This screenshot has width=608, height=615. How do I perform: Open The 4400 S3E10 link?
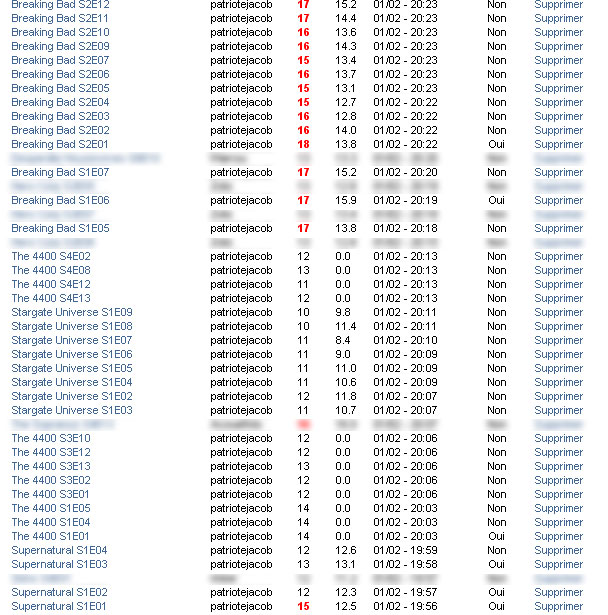[x=51, y=439]
